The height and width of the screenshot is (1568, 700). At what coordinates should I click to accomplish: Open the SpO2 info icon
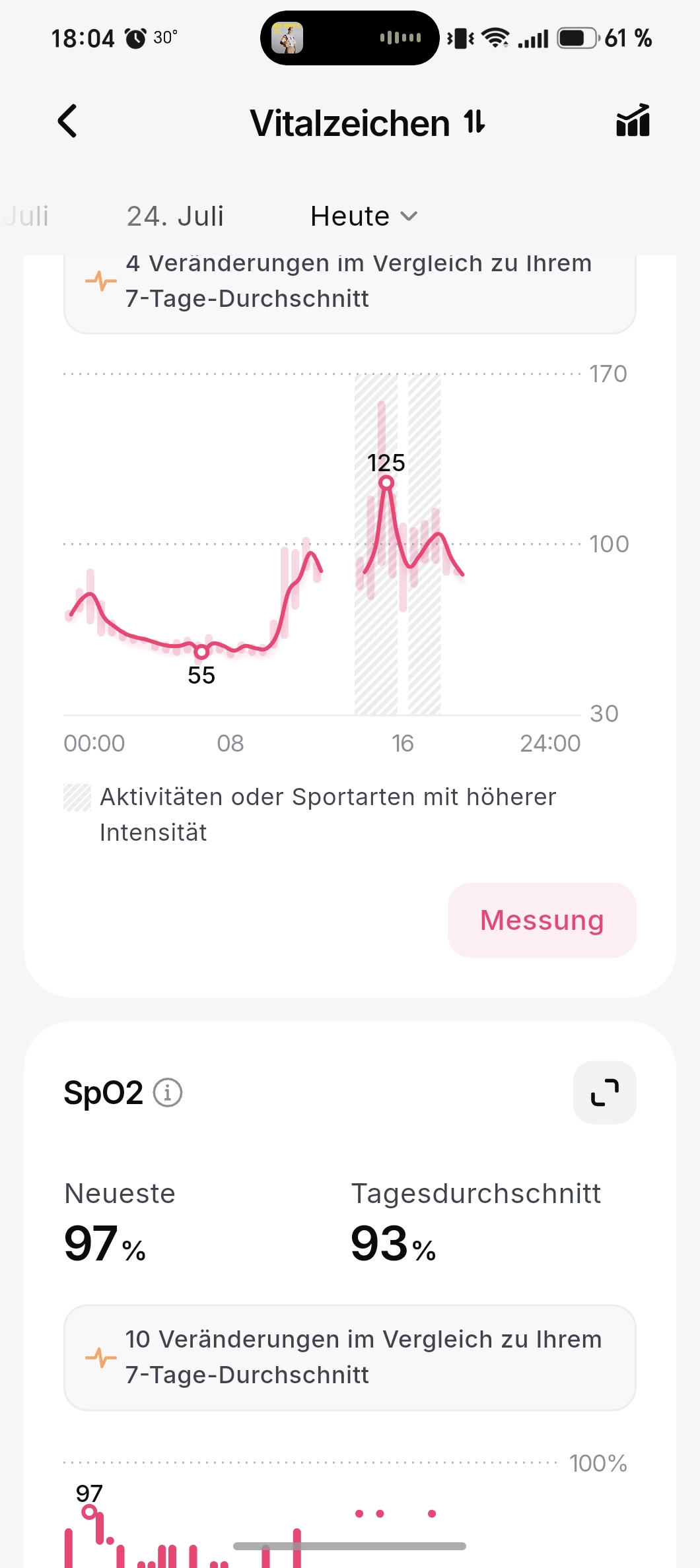168,1092
